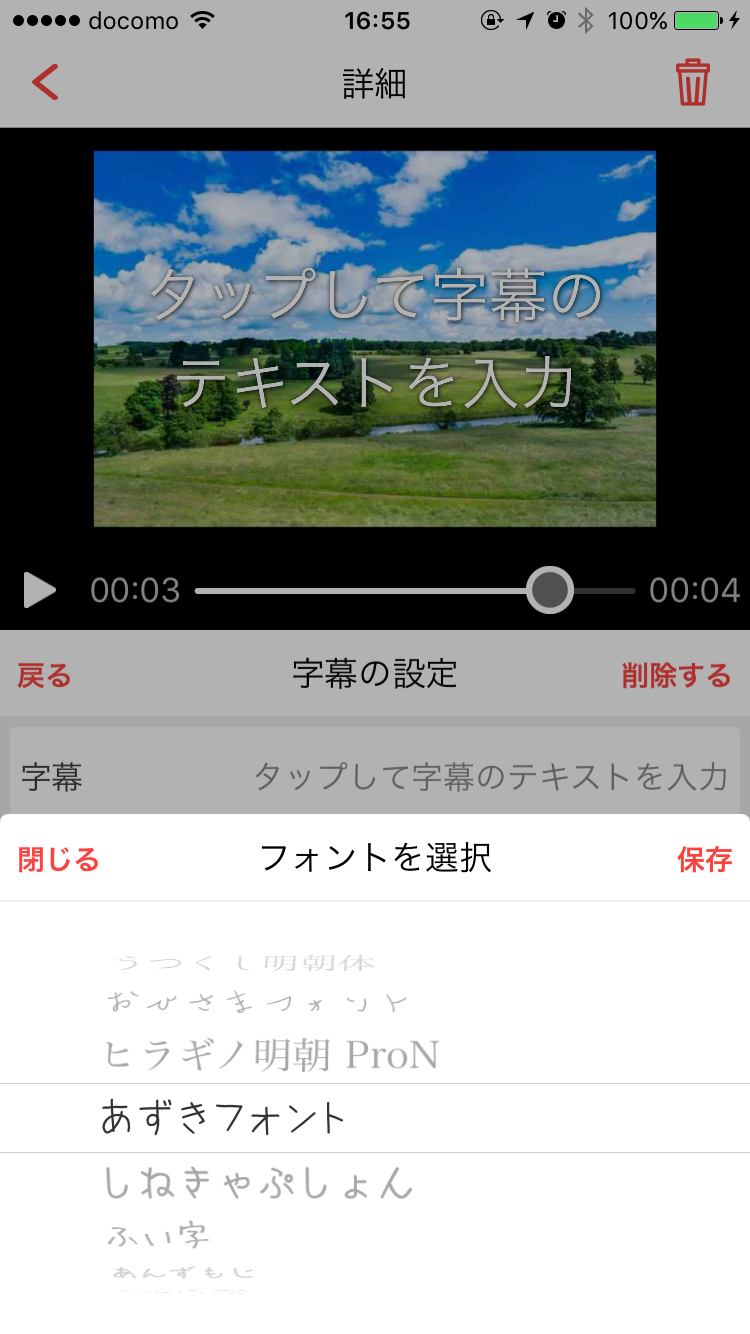
Task: Save the selected font with 保存
Action: pos(704,859)
